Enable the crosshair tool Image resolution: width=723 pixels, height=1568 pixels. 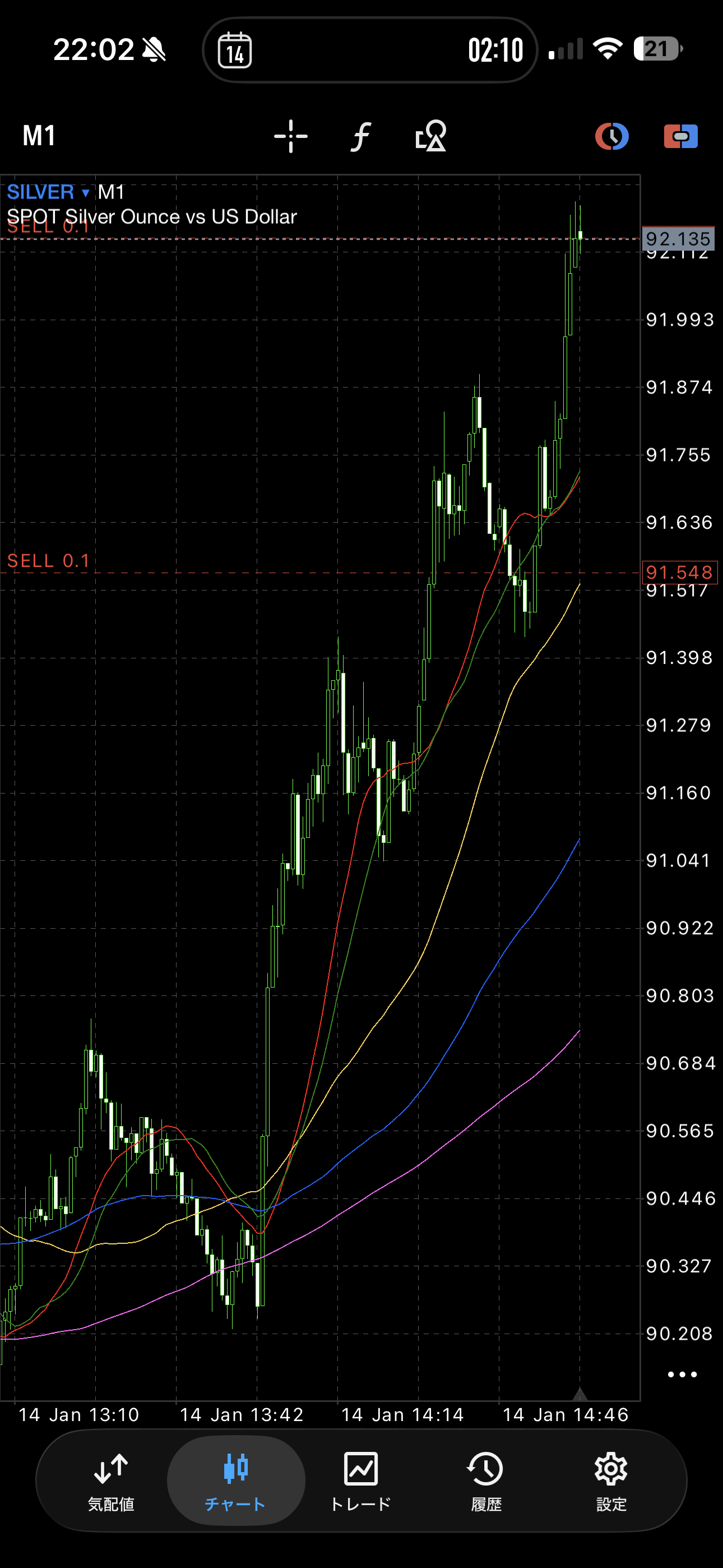290,136
